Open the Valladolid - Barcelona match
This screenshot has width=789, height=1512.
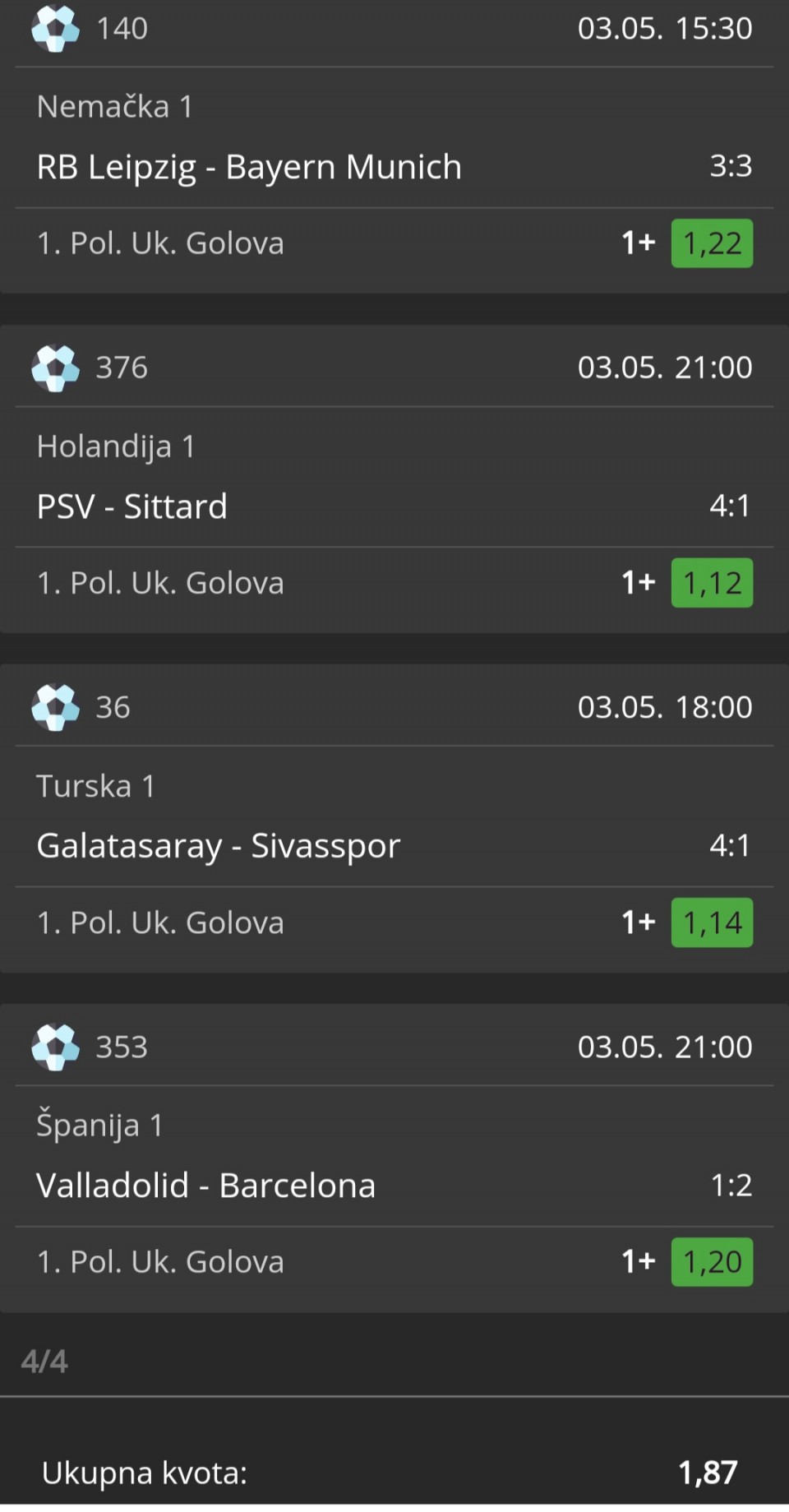pos(206,1186)
